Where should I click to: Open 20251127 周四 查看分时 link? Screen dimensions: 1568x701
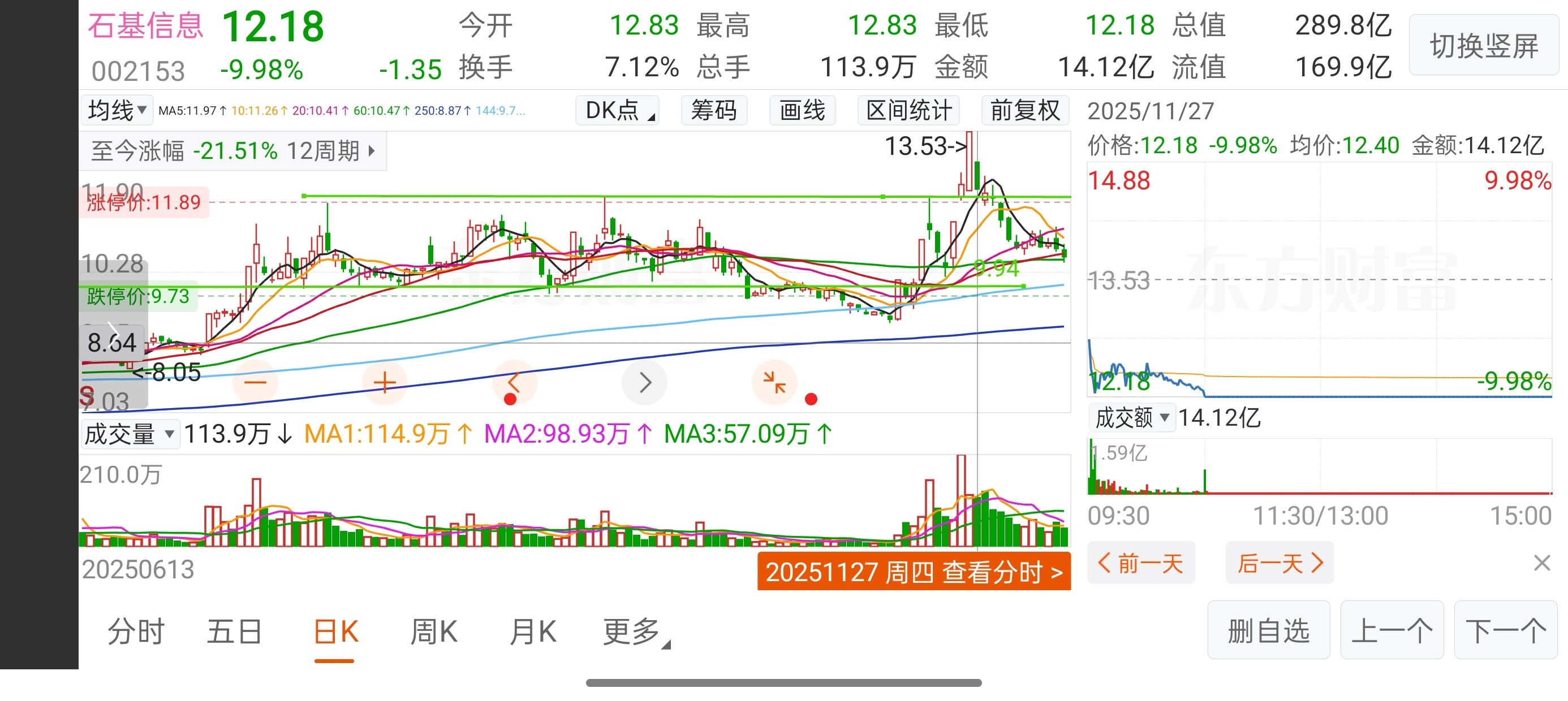(x=913, y=572)
